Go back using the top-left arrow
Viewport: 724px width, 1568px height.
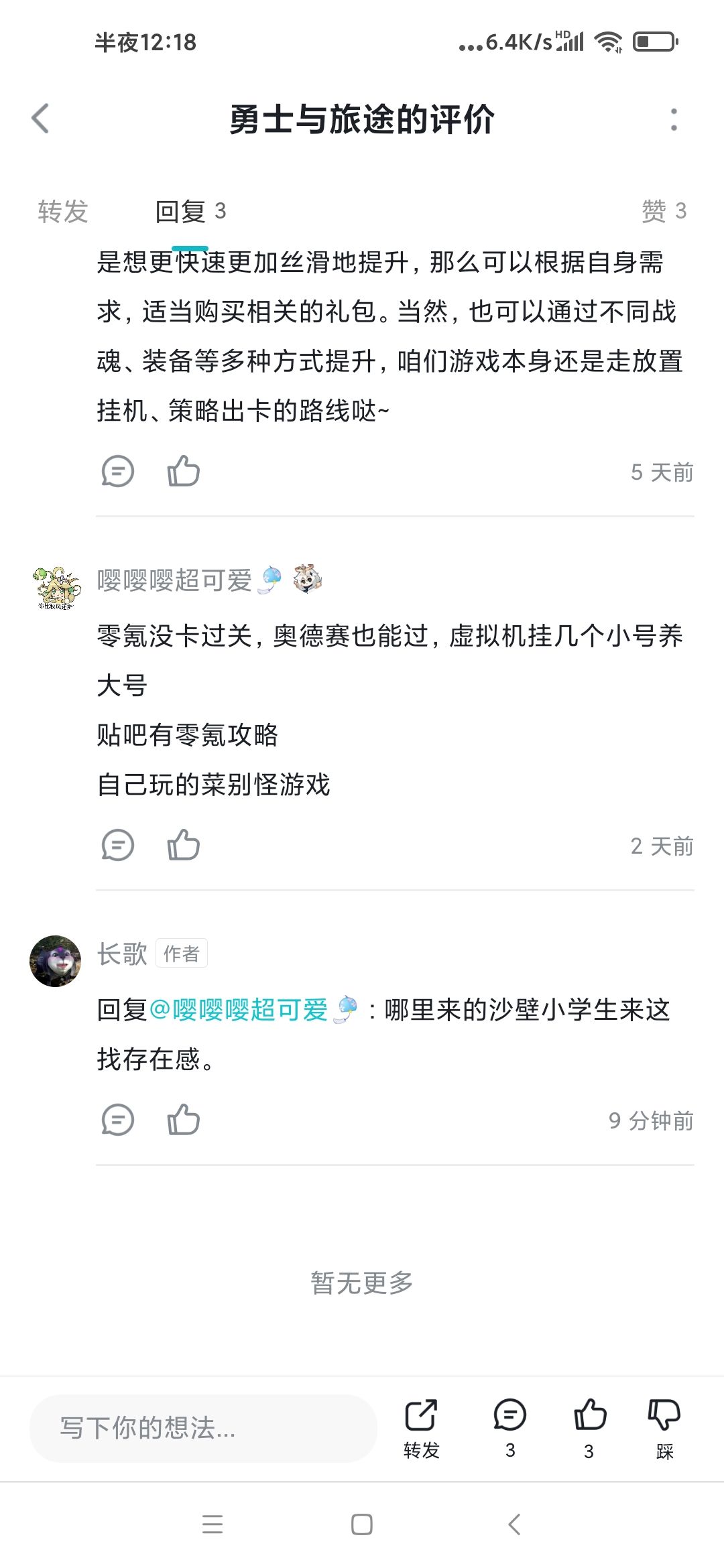(x=40, y=119)
